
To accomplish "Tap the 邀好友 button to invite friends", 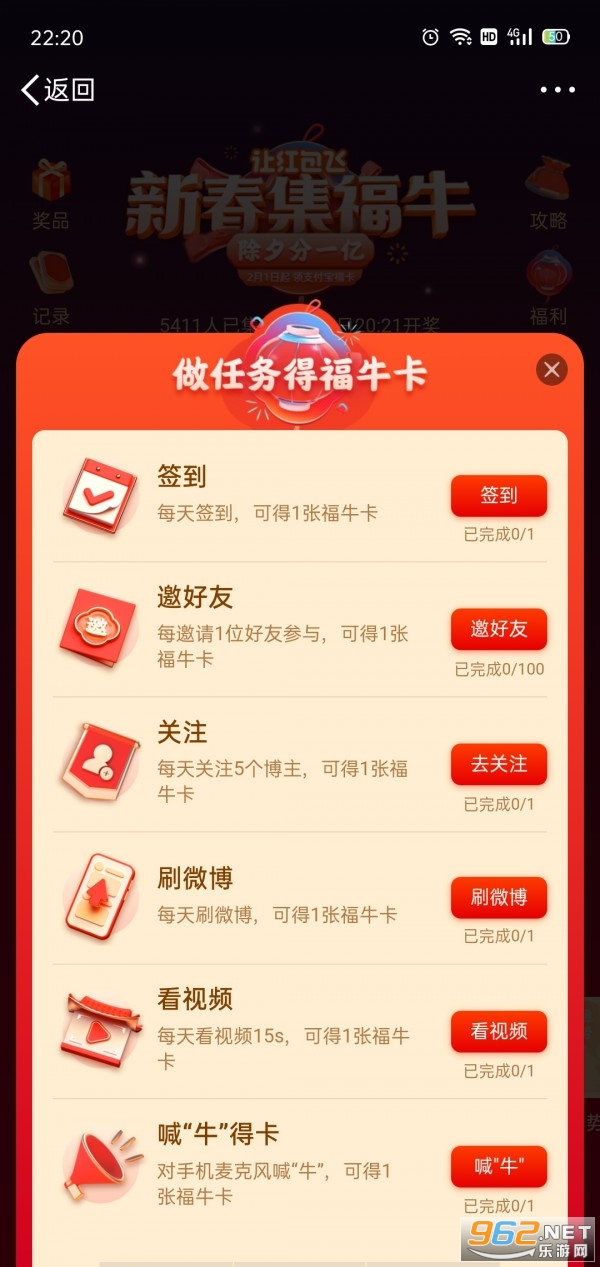I will tap(498, 629).
